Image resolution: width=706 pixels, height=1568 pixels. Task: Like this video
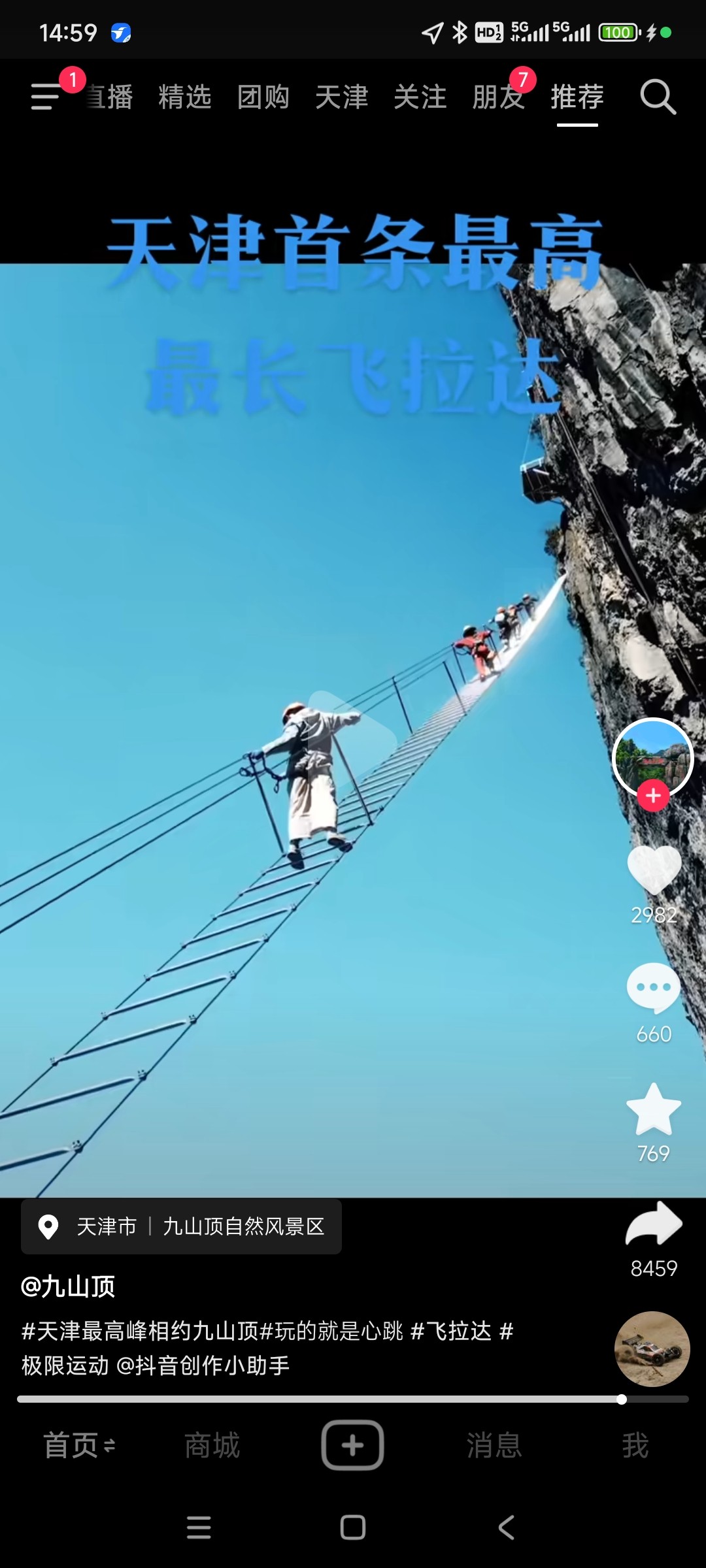pos(654,870)
